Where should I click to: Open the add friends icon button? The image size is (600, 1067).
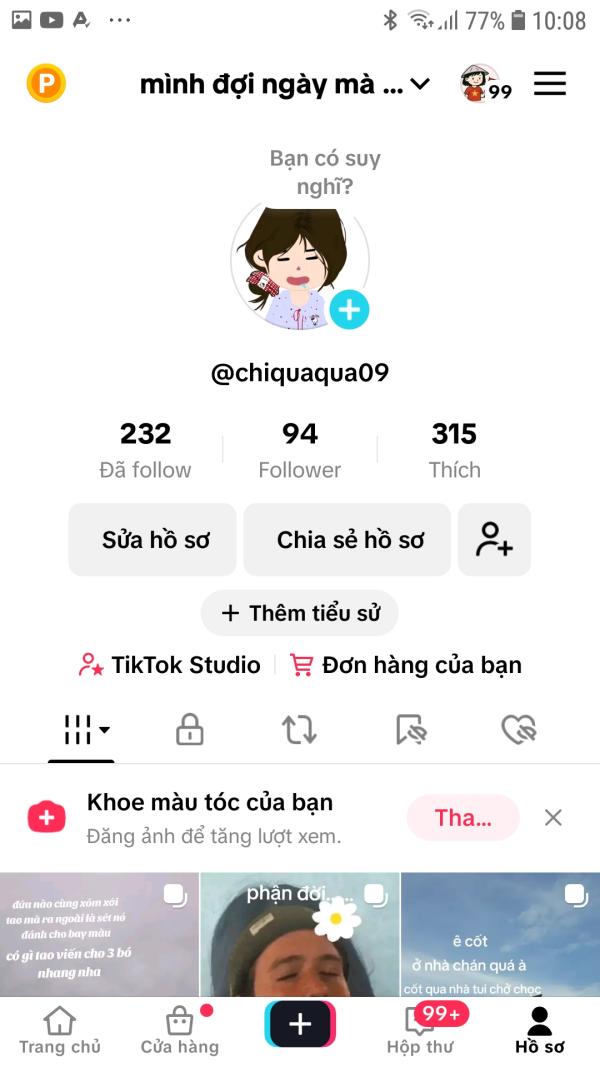pos(495,540)
